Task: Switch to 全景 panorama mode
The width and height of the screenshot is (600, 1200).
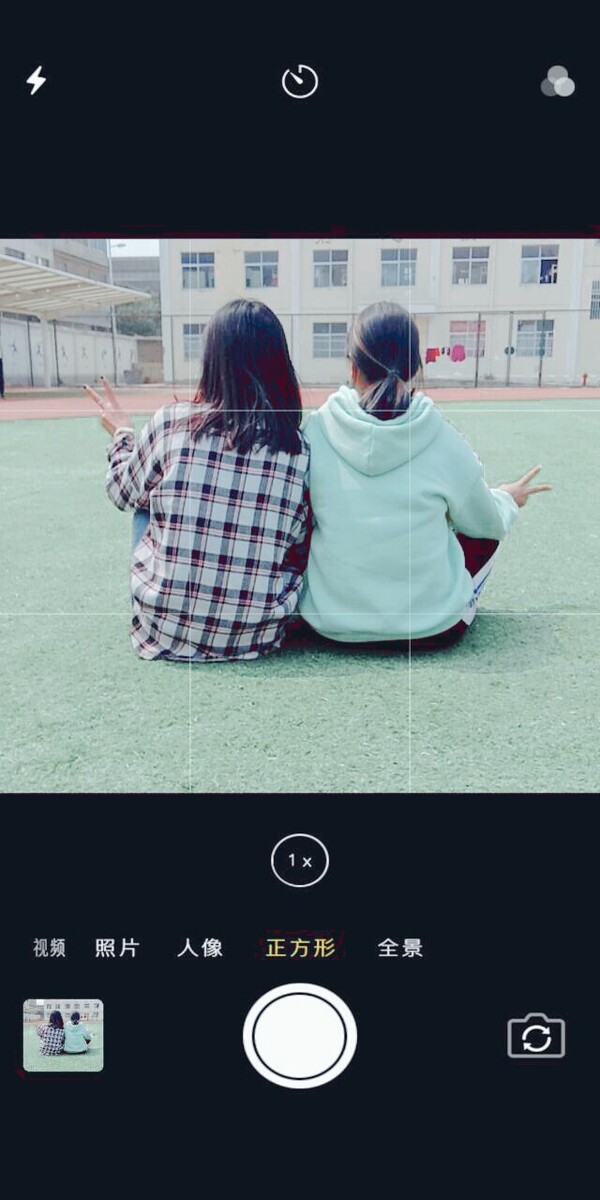Action: click(x=401, y=948)
